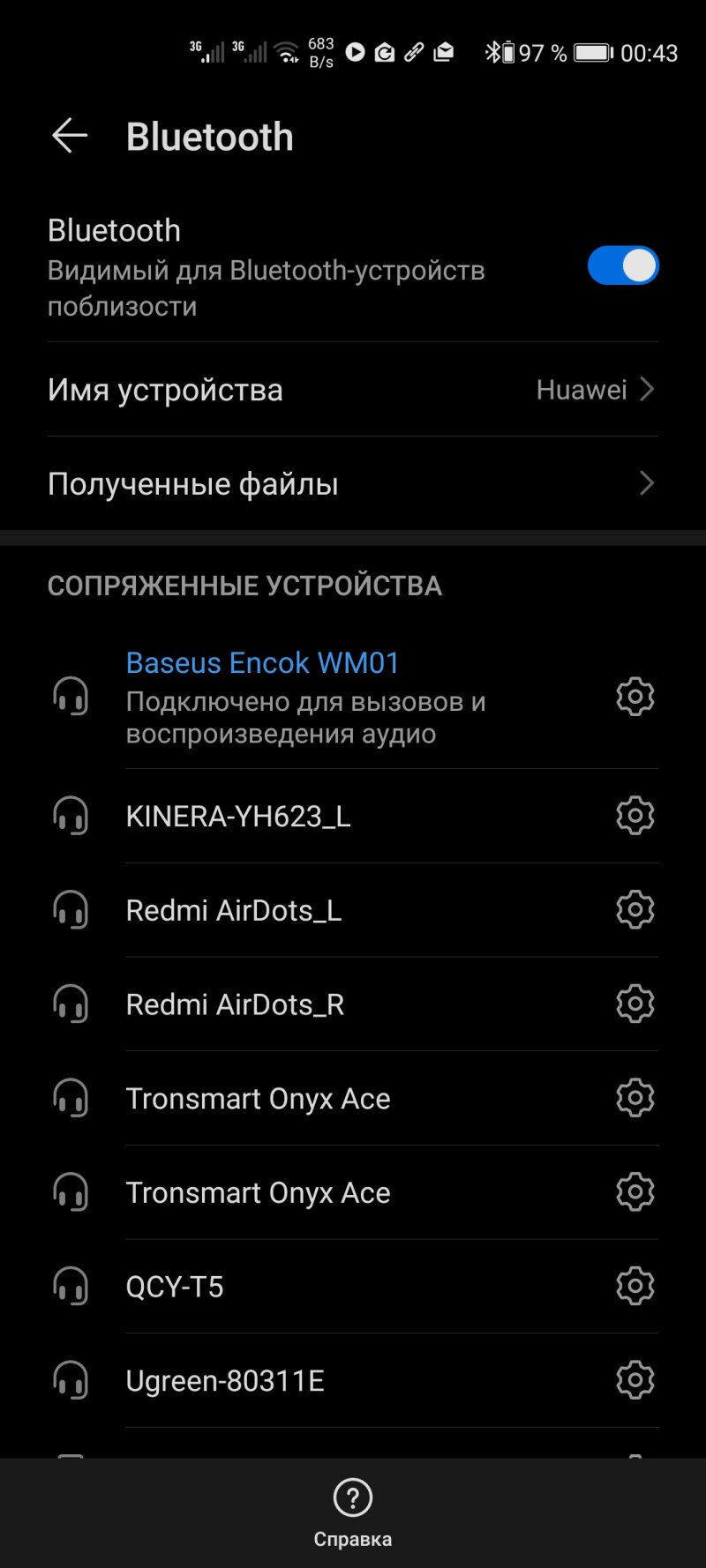Open Справка help
706x1568 pixels.
[x=353, y=1513]
